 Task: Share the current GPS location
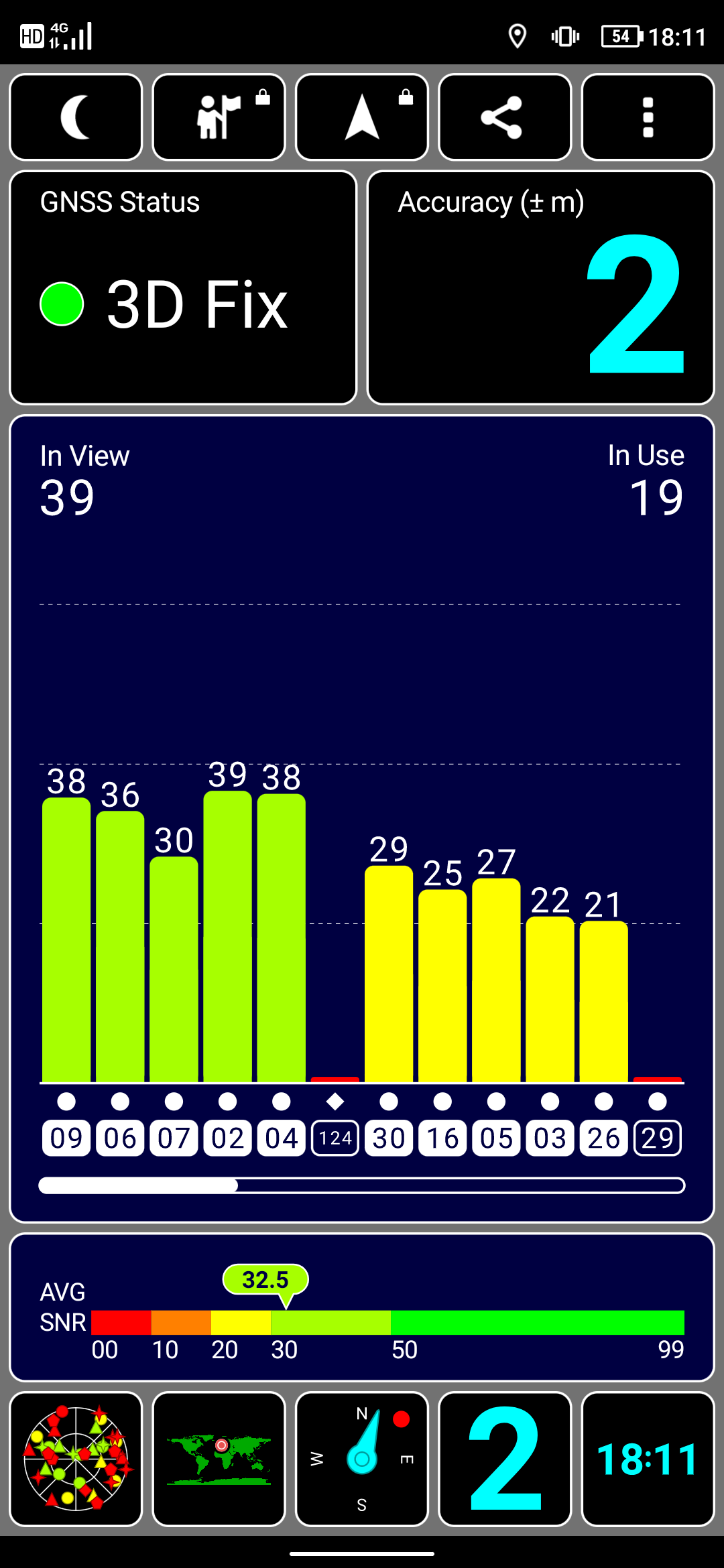505,117
